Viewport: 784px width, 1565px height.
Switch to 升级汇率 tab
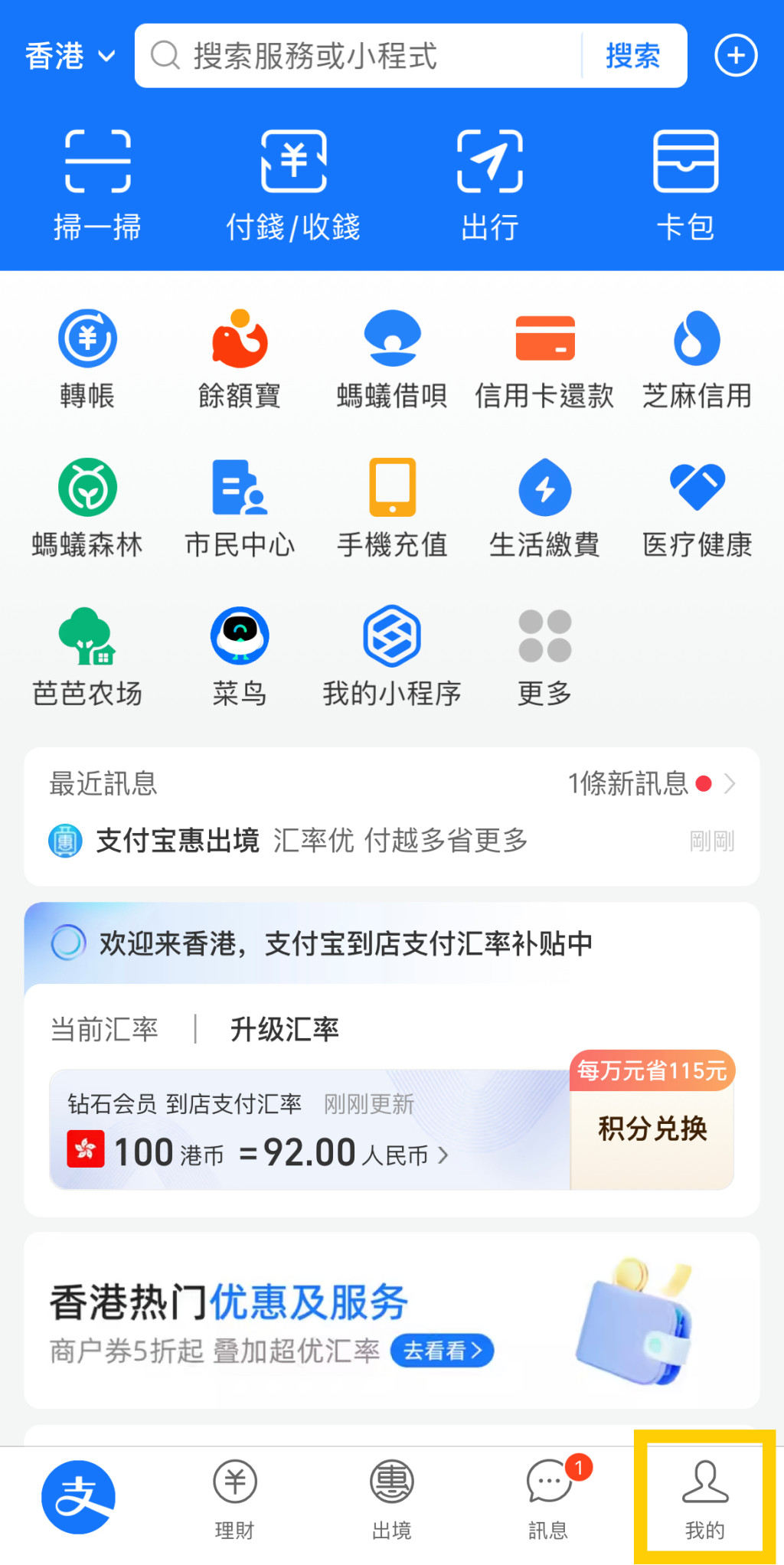284,1029
